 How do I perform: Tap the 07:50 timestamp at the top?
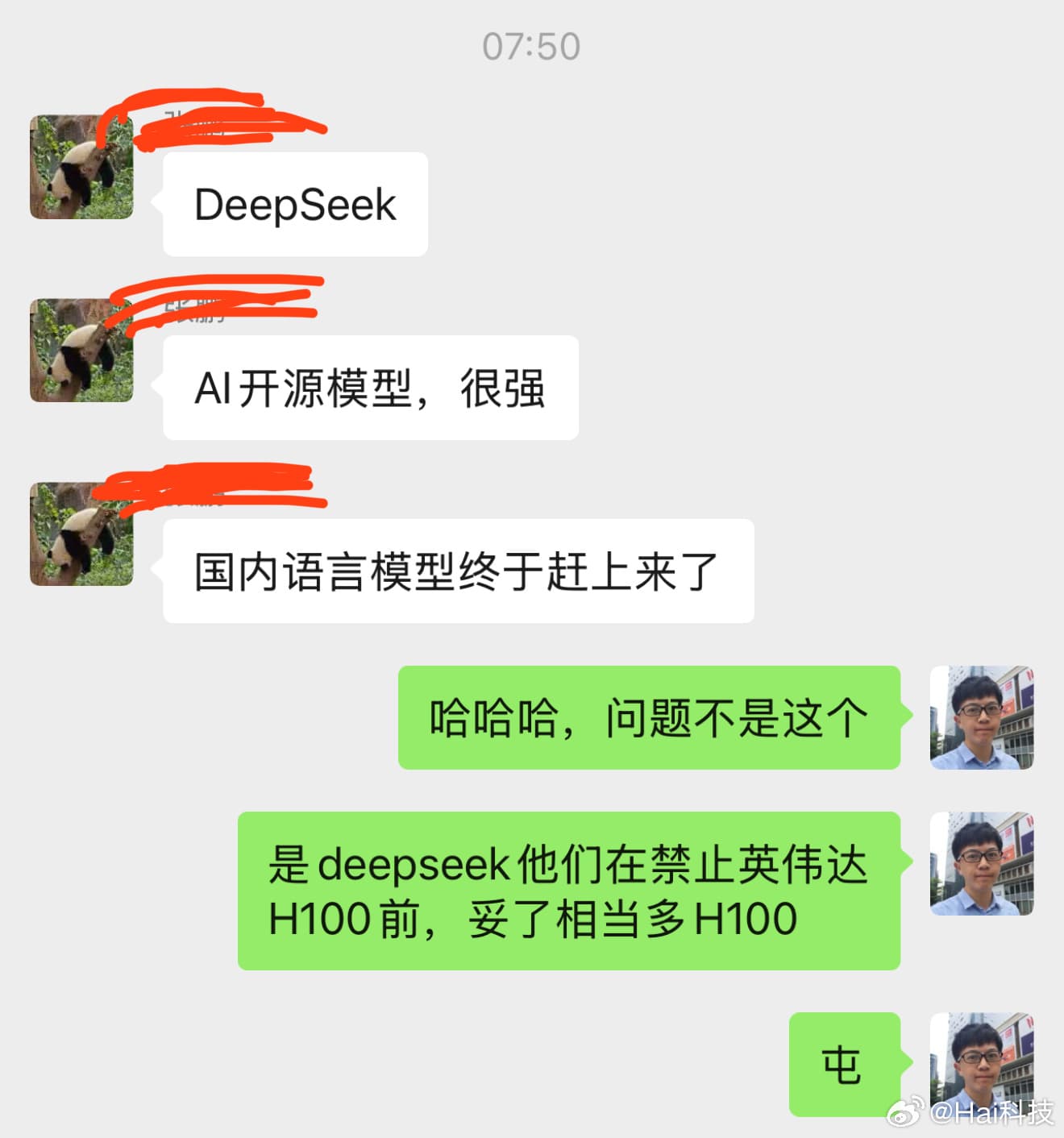pyautogui.click(x=531, y=46)
